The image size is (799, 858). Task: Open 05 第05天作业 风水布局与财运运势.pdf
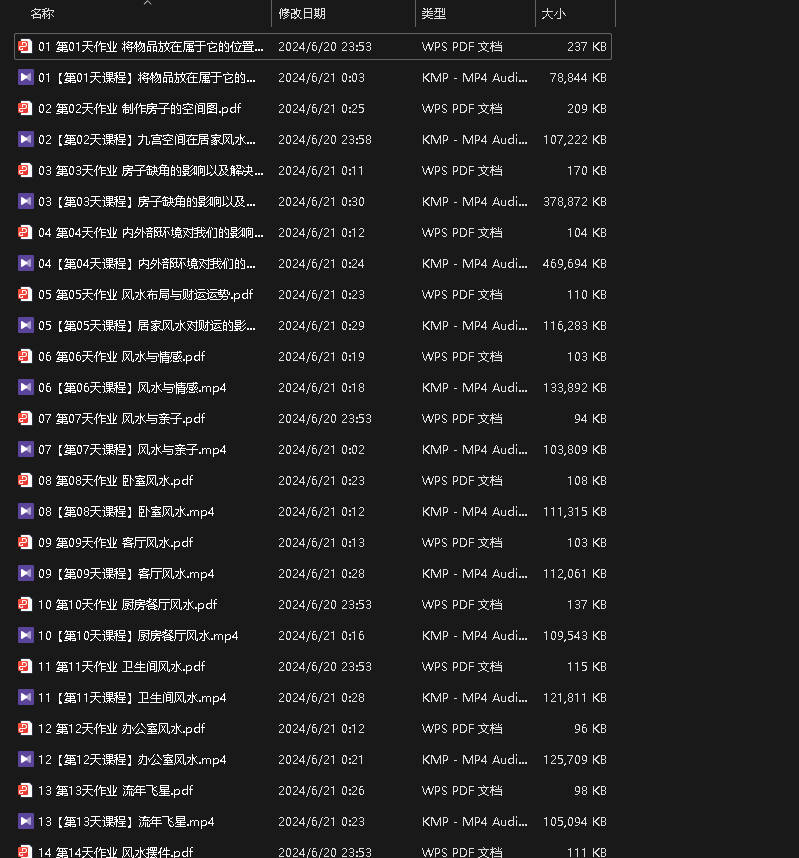click(145, 295)
